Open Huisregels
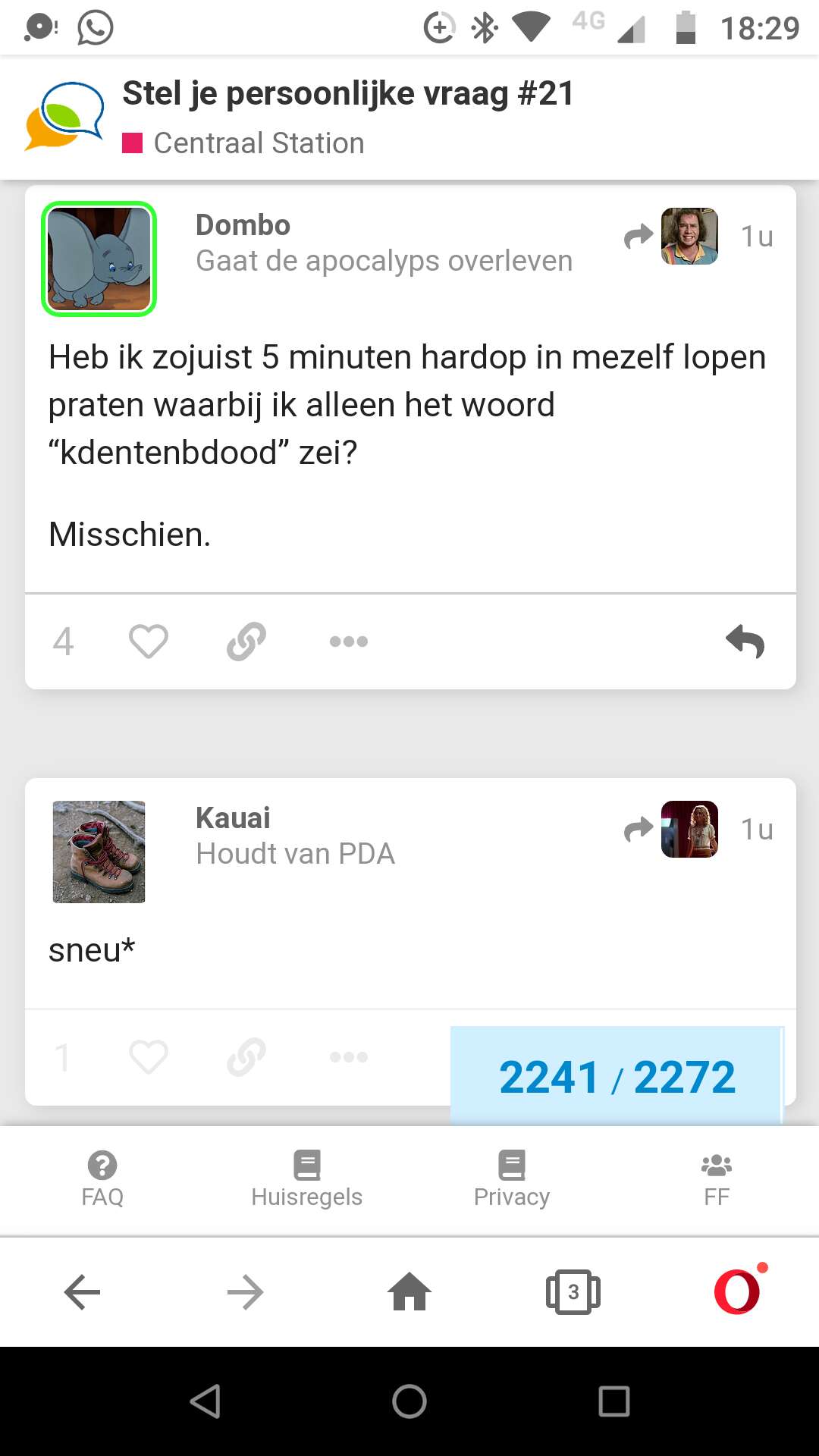819x1456 pixels. pos(307,1179)
